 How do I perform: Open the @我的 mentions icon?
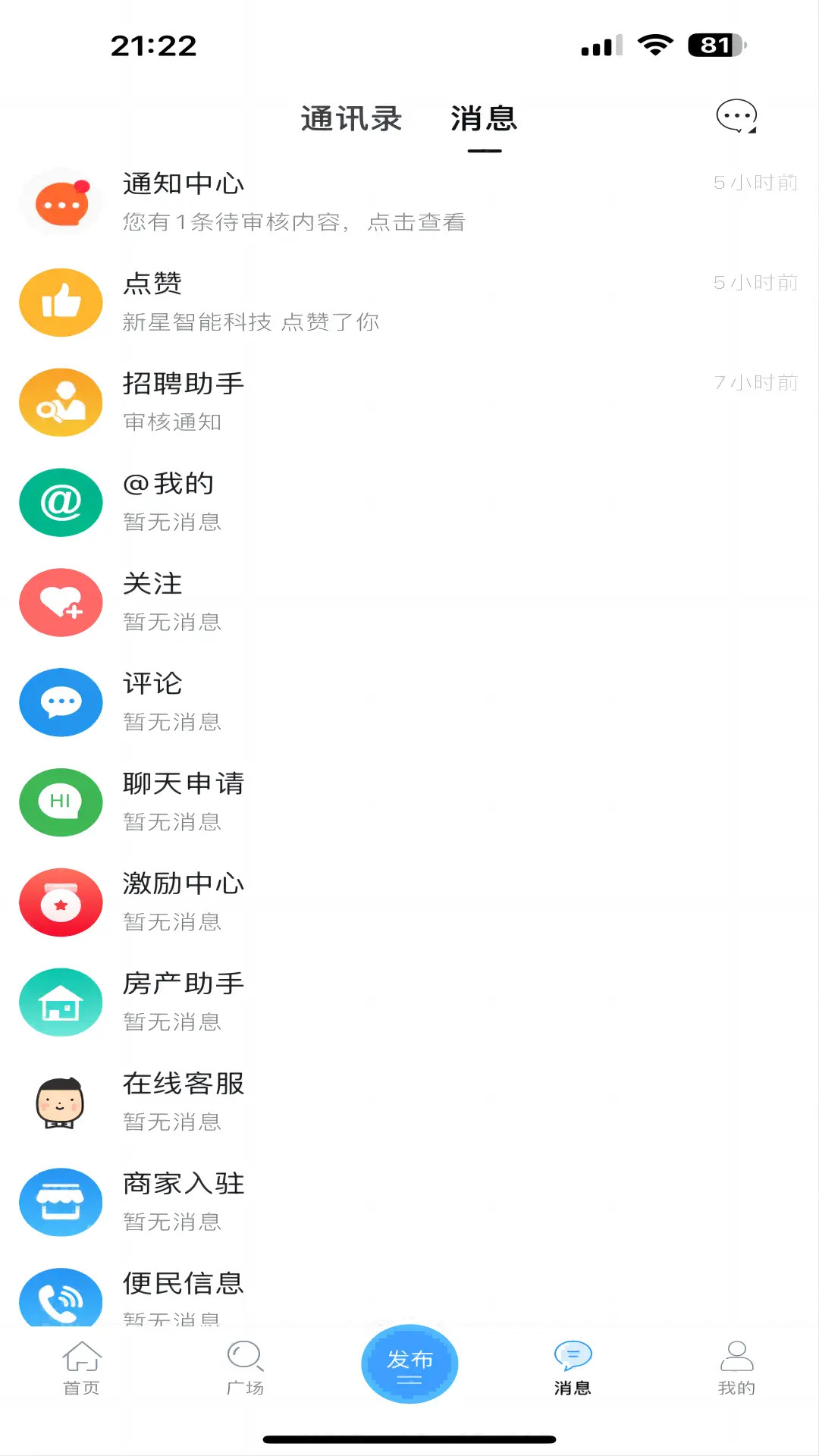click(61, 502)
